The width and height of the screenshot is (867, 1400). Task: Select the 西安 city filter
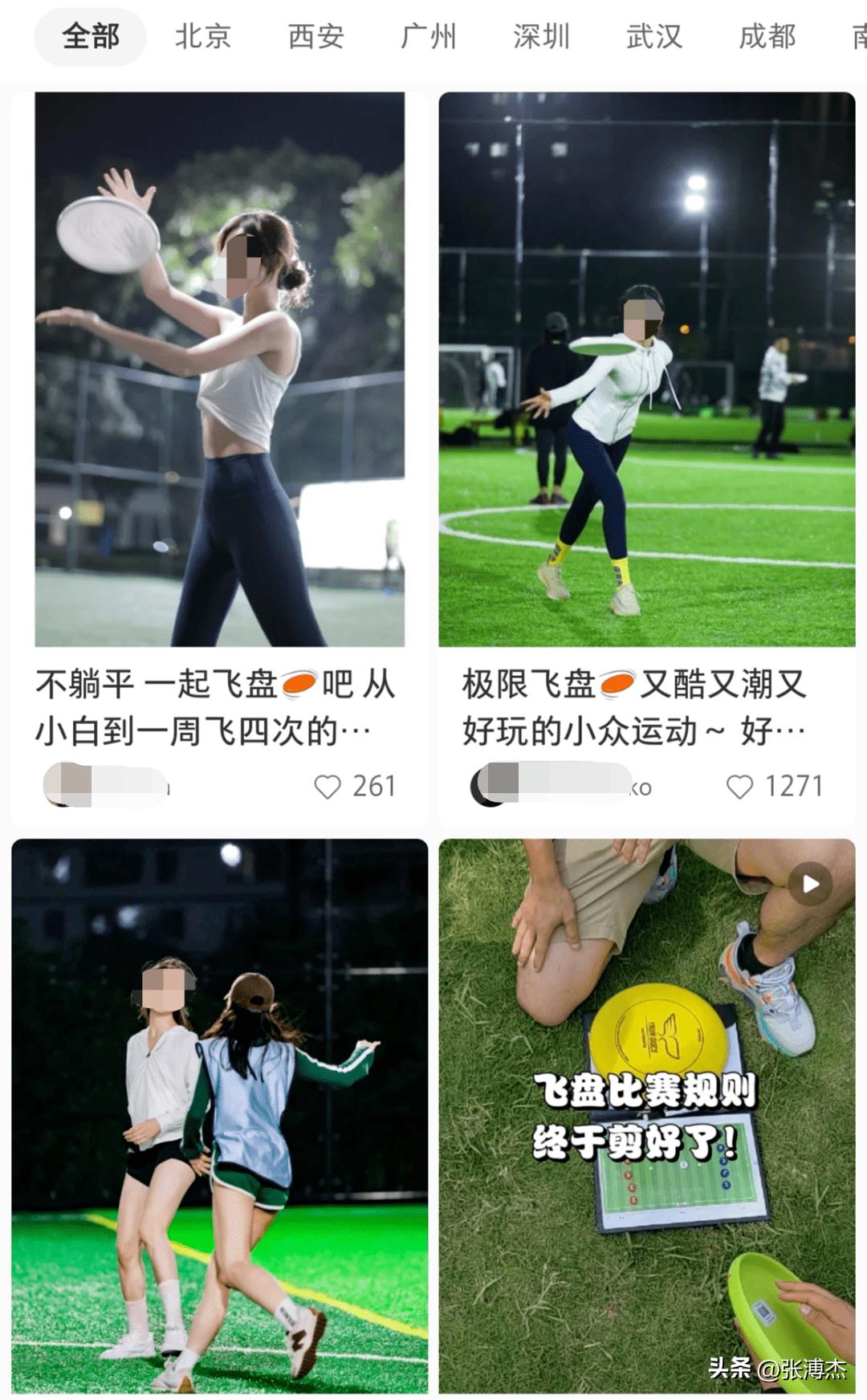click(x=315, y=36)
